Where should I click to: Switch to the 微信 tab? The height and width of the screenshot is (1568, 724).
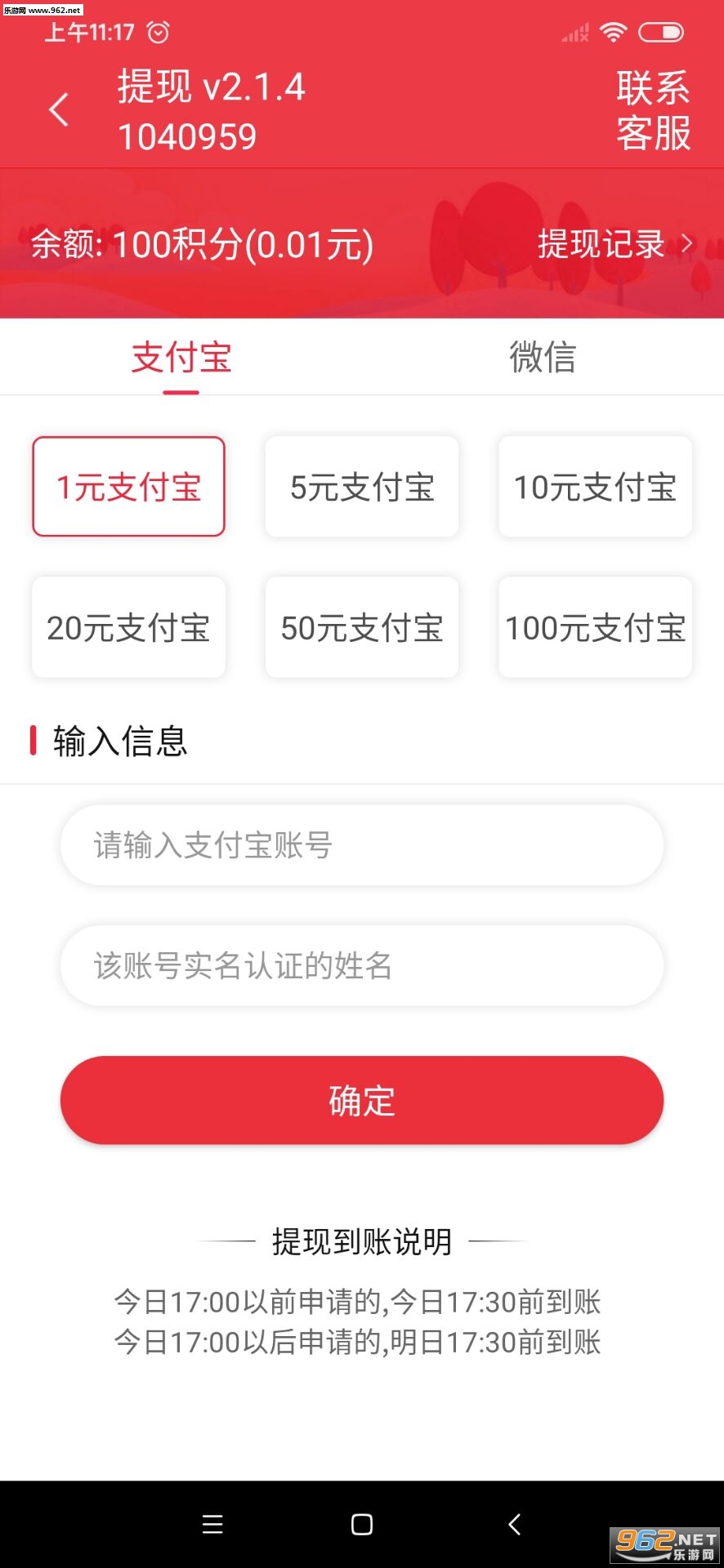(x=543, y=358)
